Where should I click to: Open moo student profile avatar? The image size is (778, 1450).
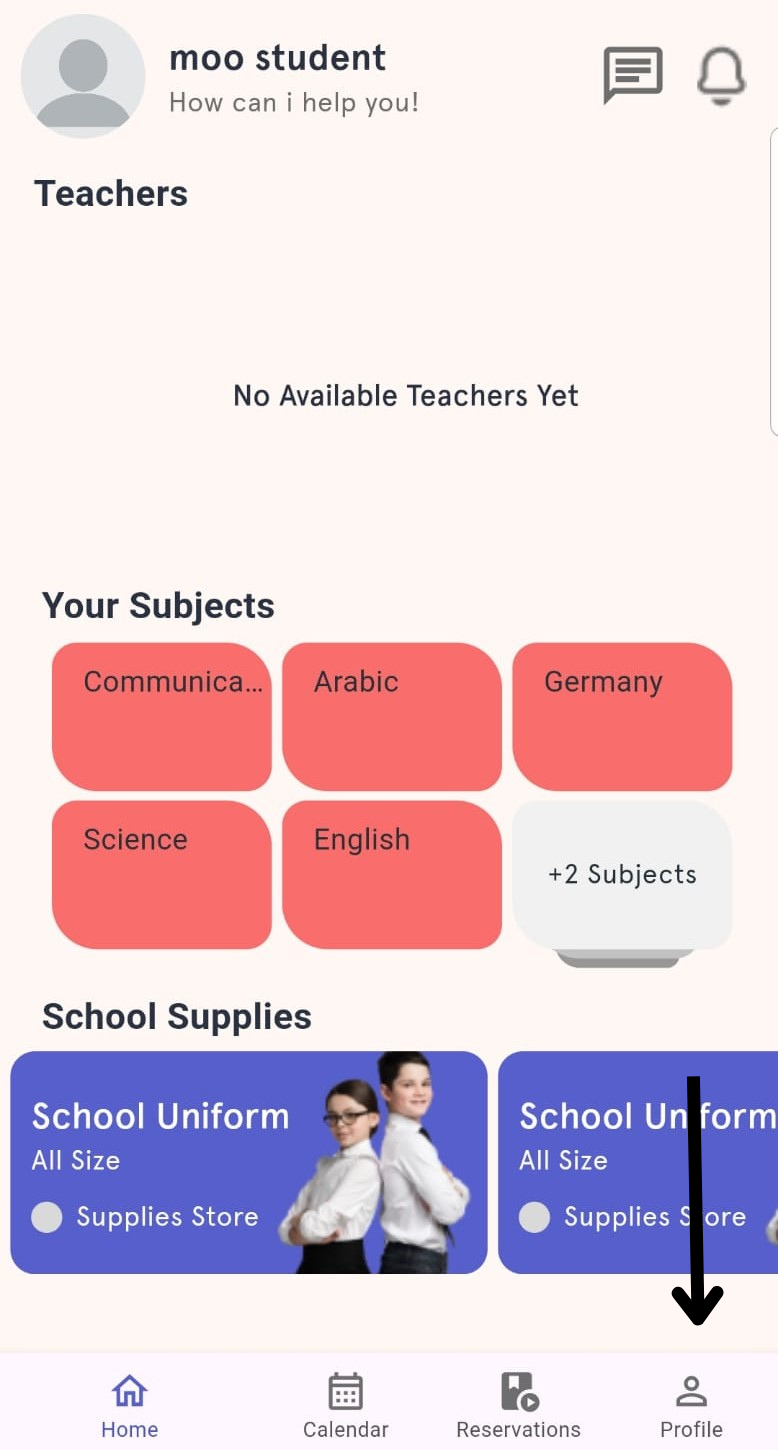coord(83,76)
